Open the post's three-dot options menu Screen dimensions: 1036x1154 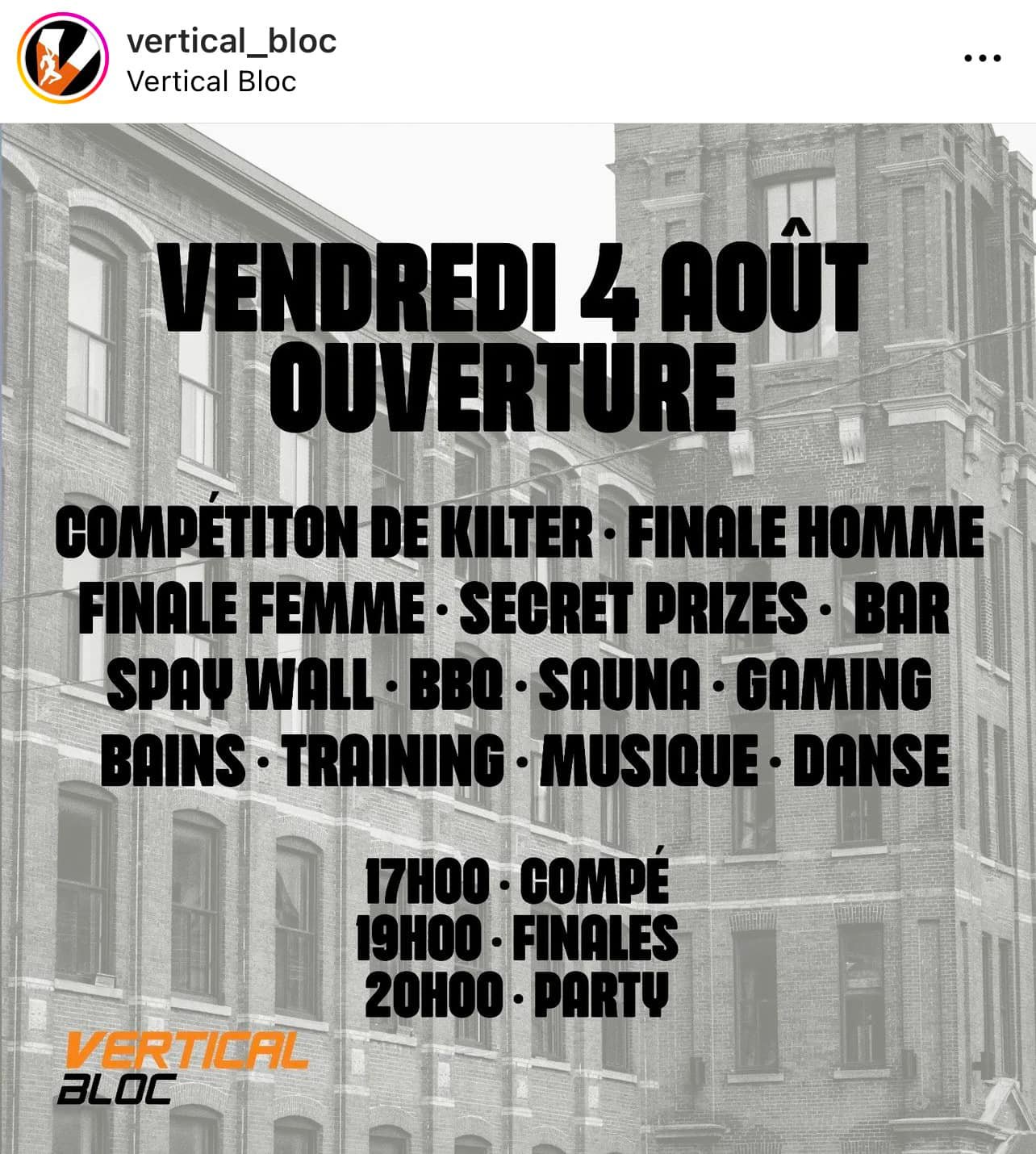coord(983,58)
